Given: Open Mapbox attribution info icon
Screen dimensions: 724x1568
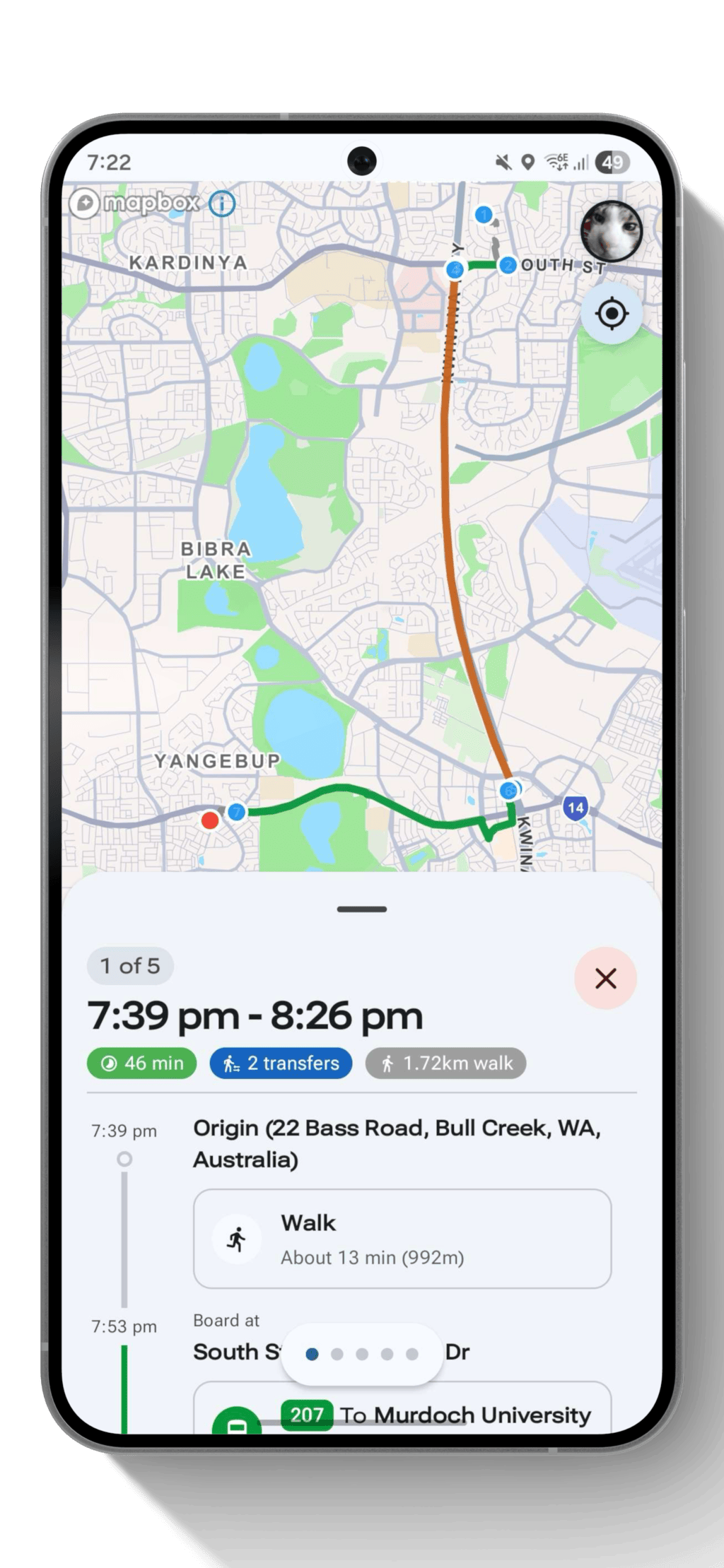Looking at the screenshot, I should 222,204.
